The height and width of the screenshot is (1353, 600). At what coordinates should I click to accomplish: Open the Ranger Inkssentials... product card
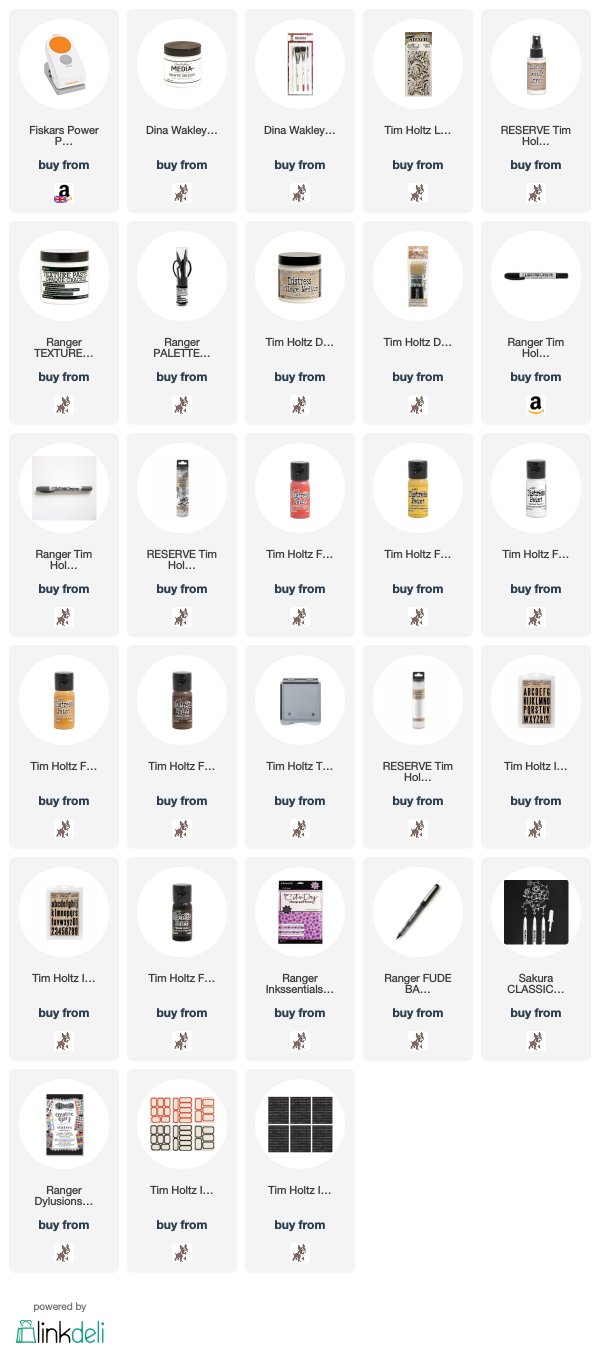[300, 958]
